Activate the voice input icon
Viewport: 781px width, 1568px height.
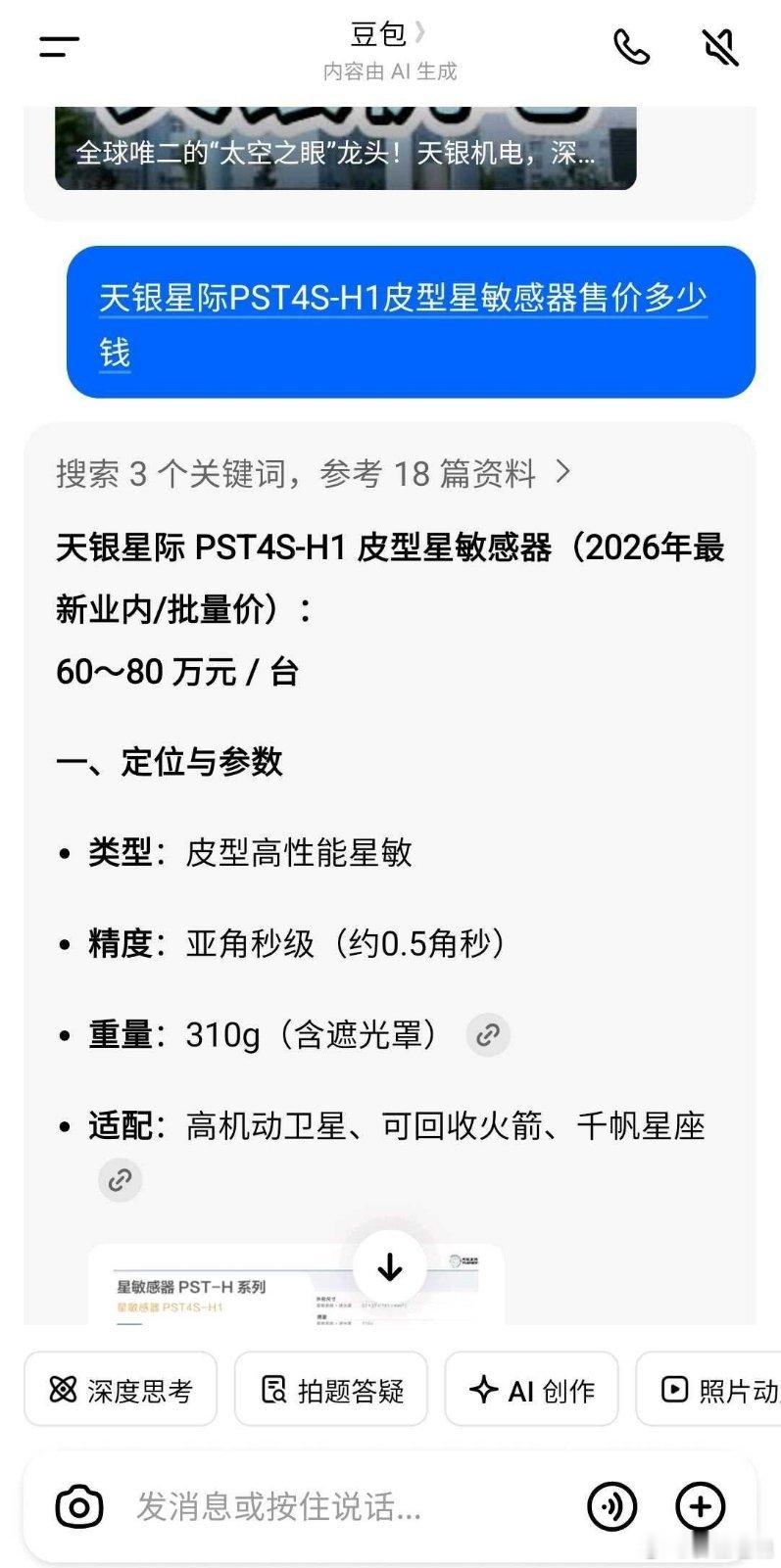pos(612,1506)
